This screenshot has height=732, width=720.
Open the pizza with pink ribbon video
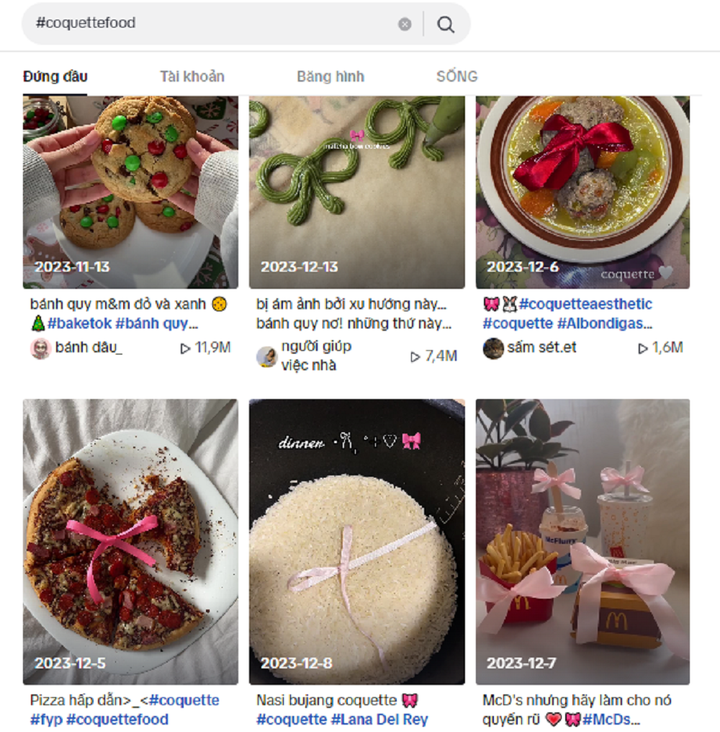tap(130, 540)
